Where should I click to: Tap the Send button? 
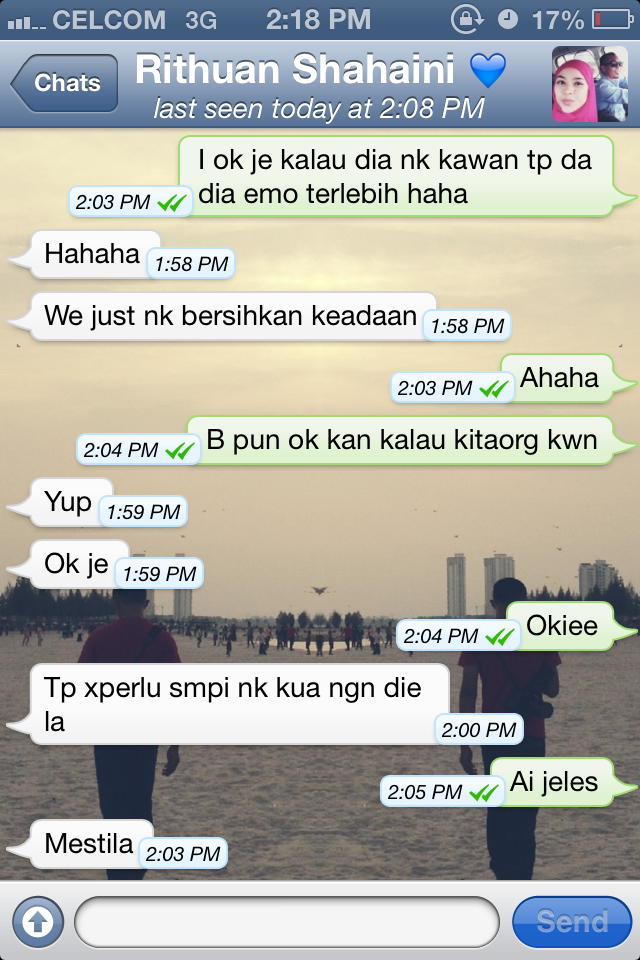click(571, 921)
